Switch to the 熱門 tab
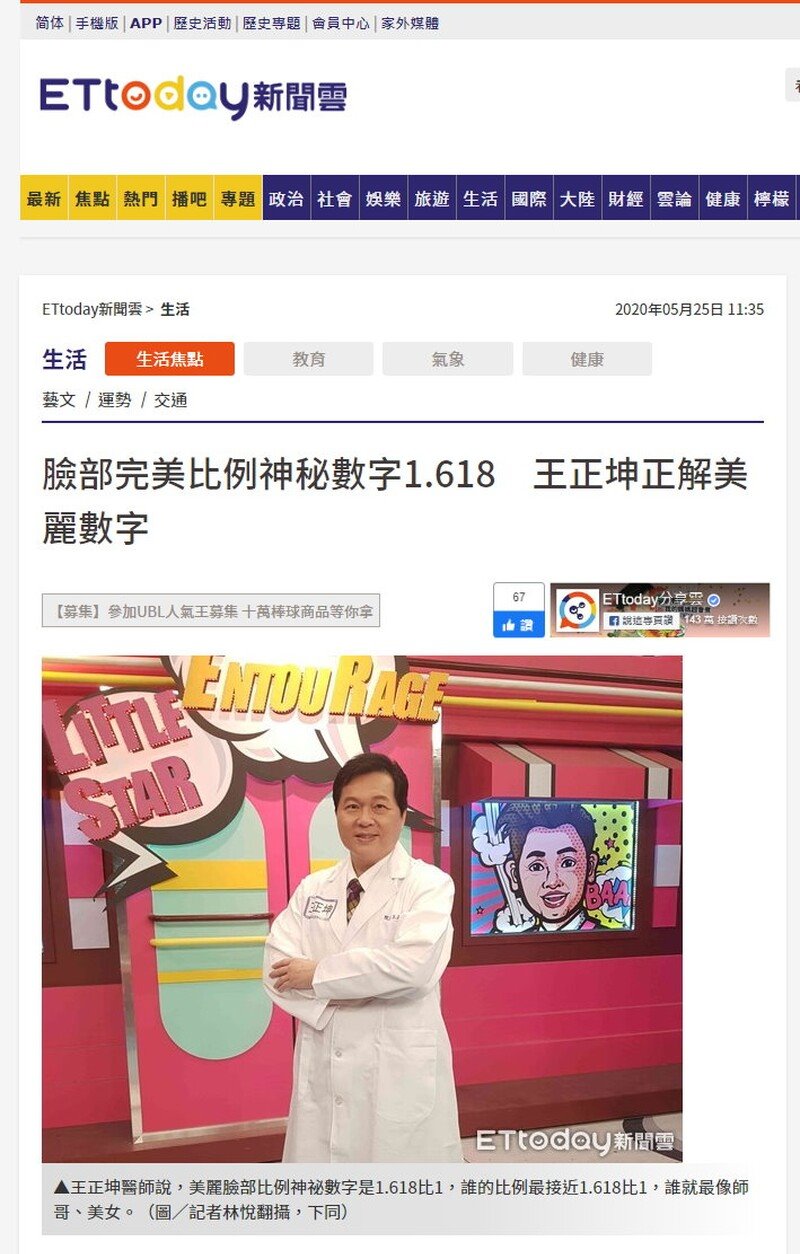Viewport: 800px width, 1254px height. click(141, 198)
